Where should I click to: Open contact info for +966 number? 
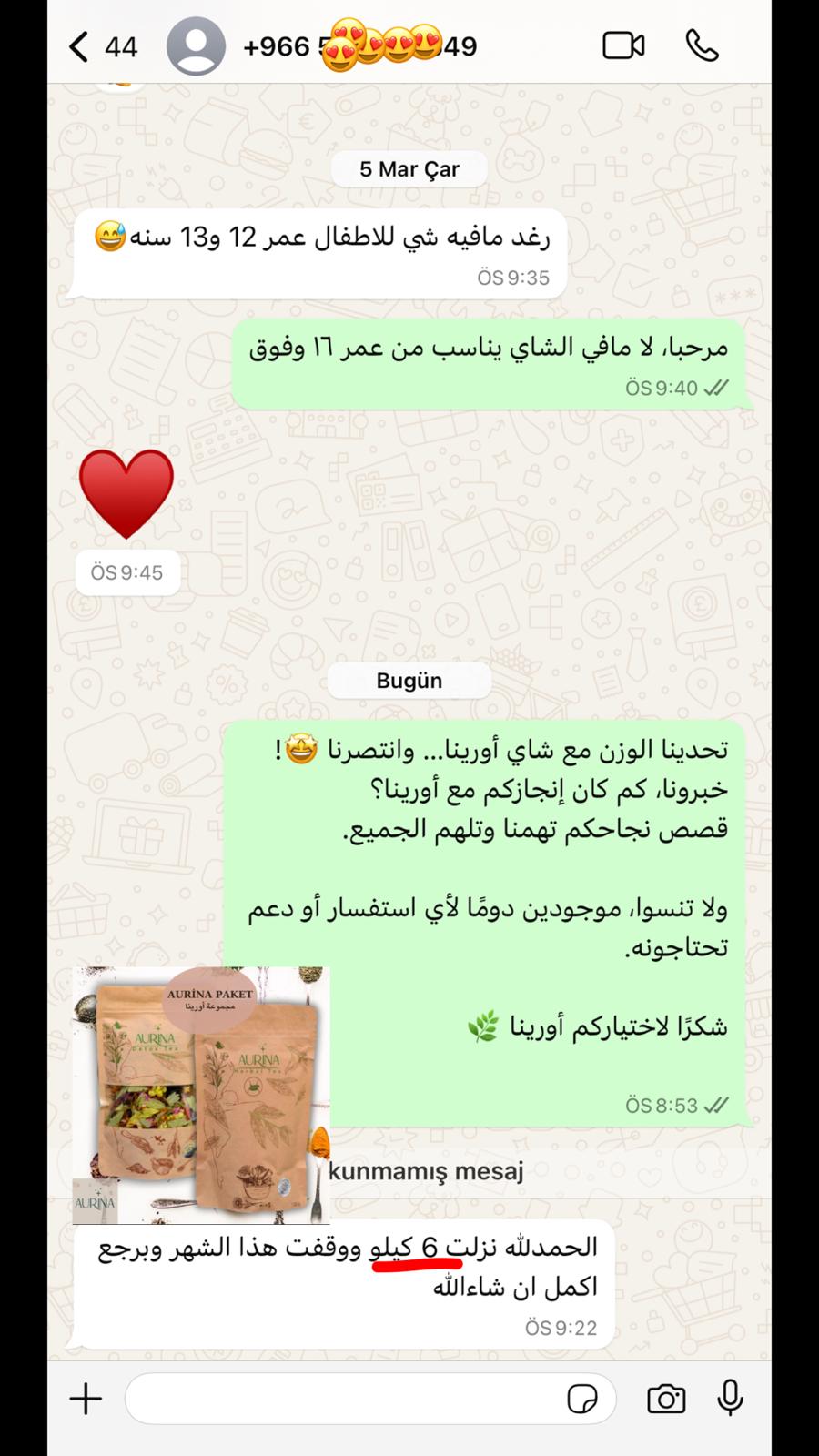(x=359, y=46)
